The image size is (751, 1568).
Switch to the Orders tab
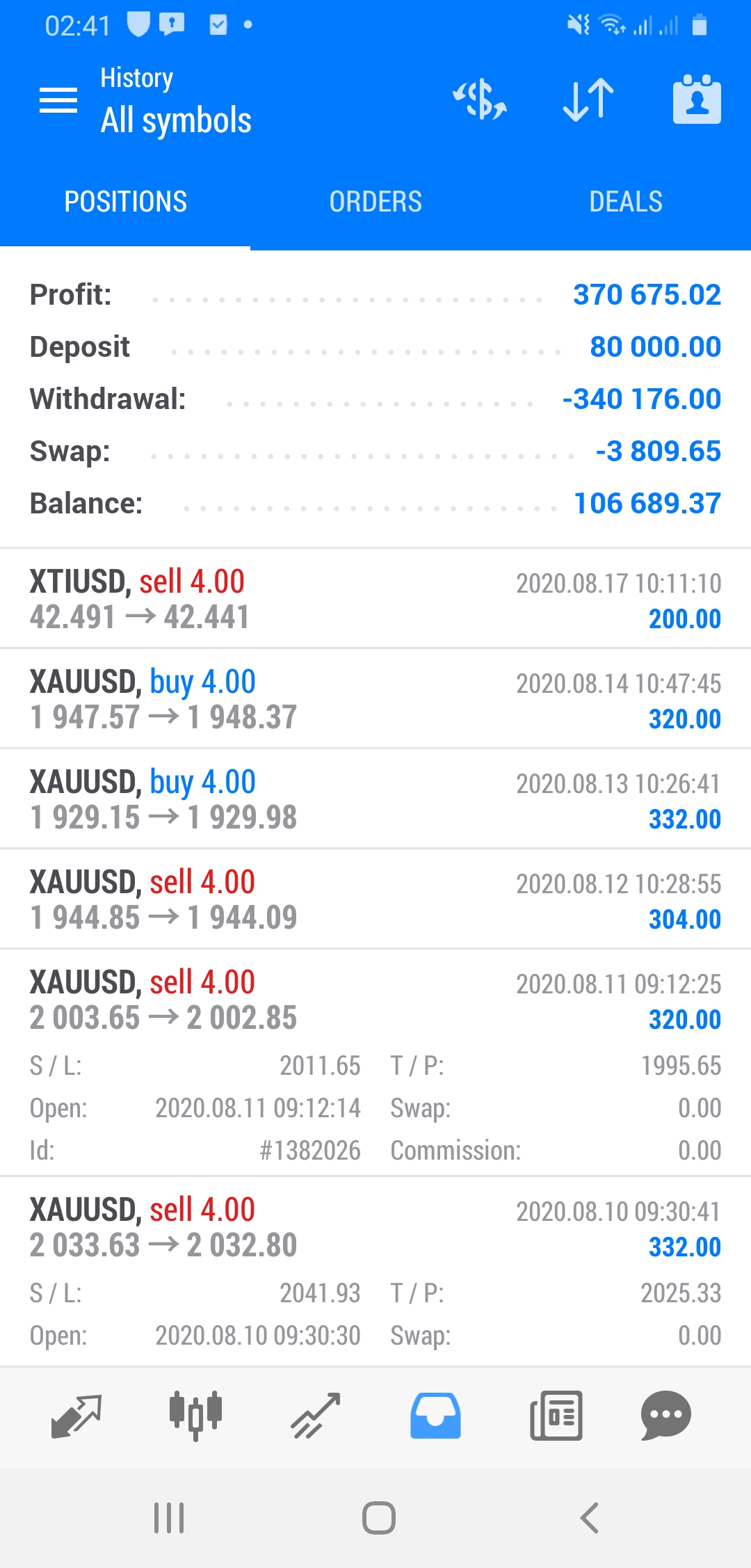pos(375,202)
